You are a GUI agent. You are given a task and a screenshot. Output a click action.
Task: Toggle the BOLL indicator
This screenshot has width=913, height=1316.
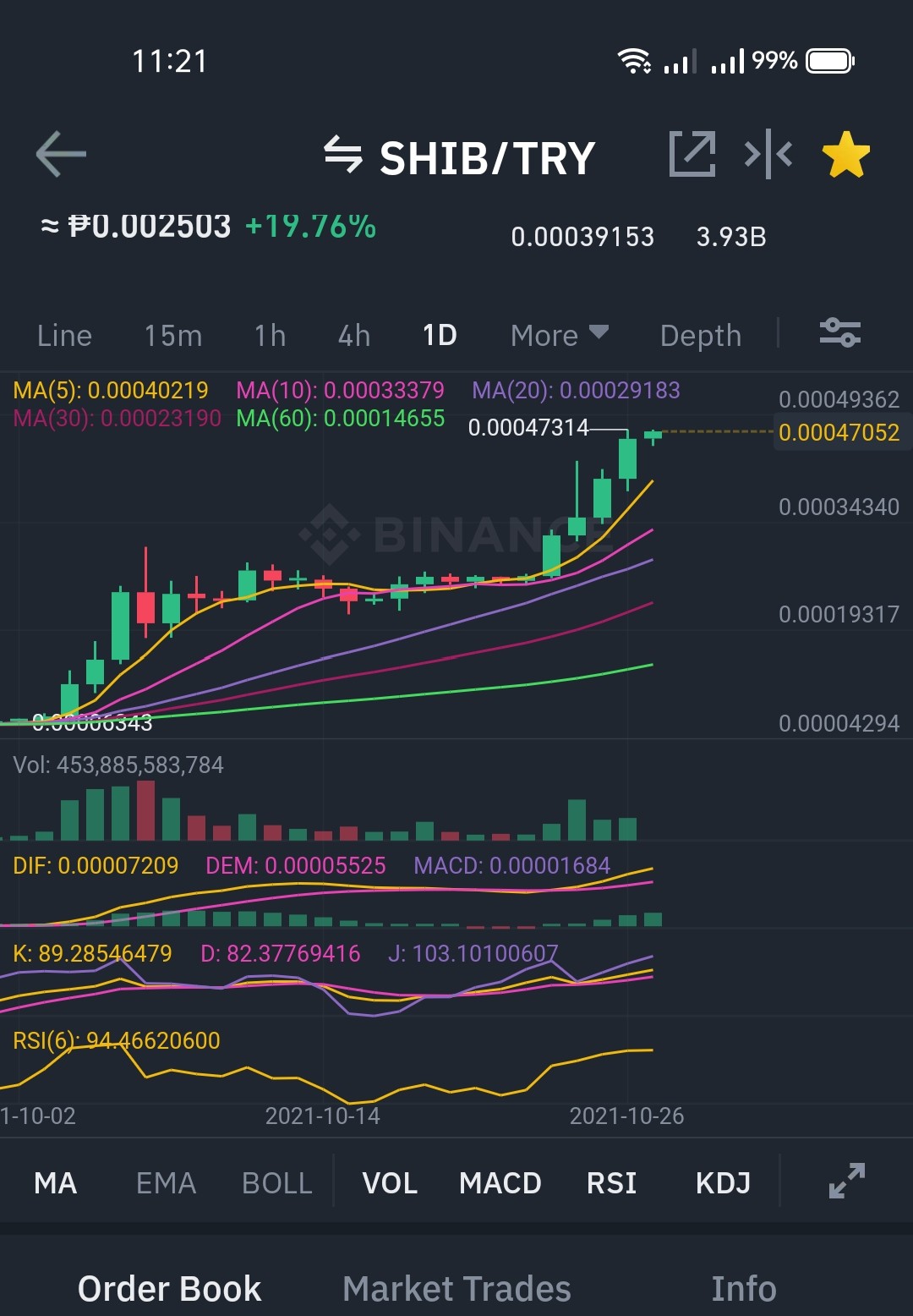(277, 1182)
